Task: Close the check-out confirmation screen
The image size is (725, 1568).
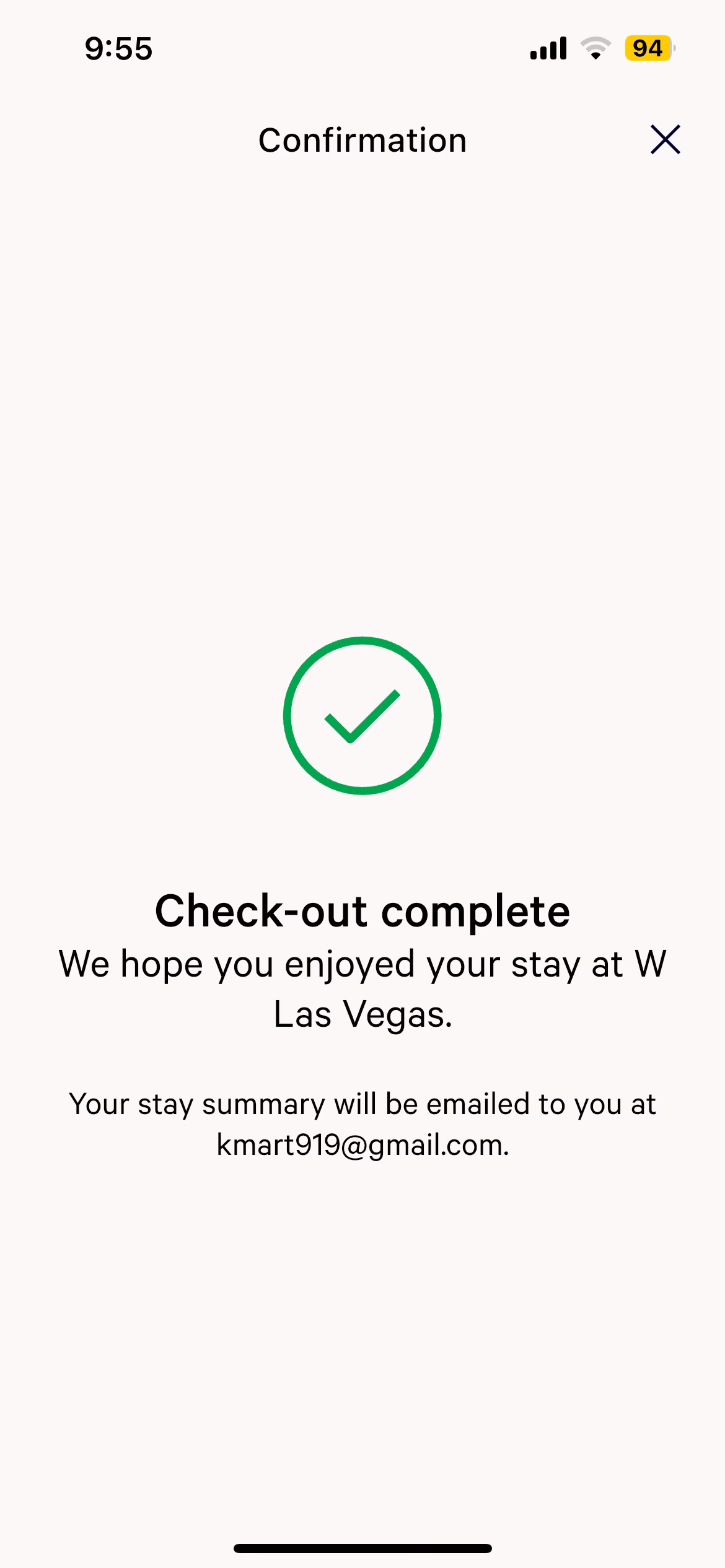Action: pyautogui.click(x=665, y=139)
